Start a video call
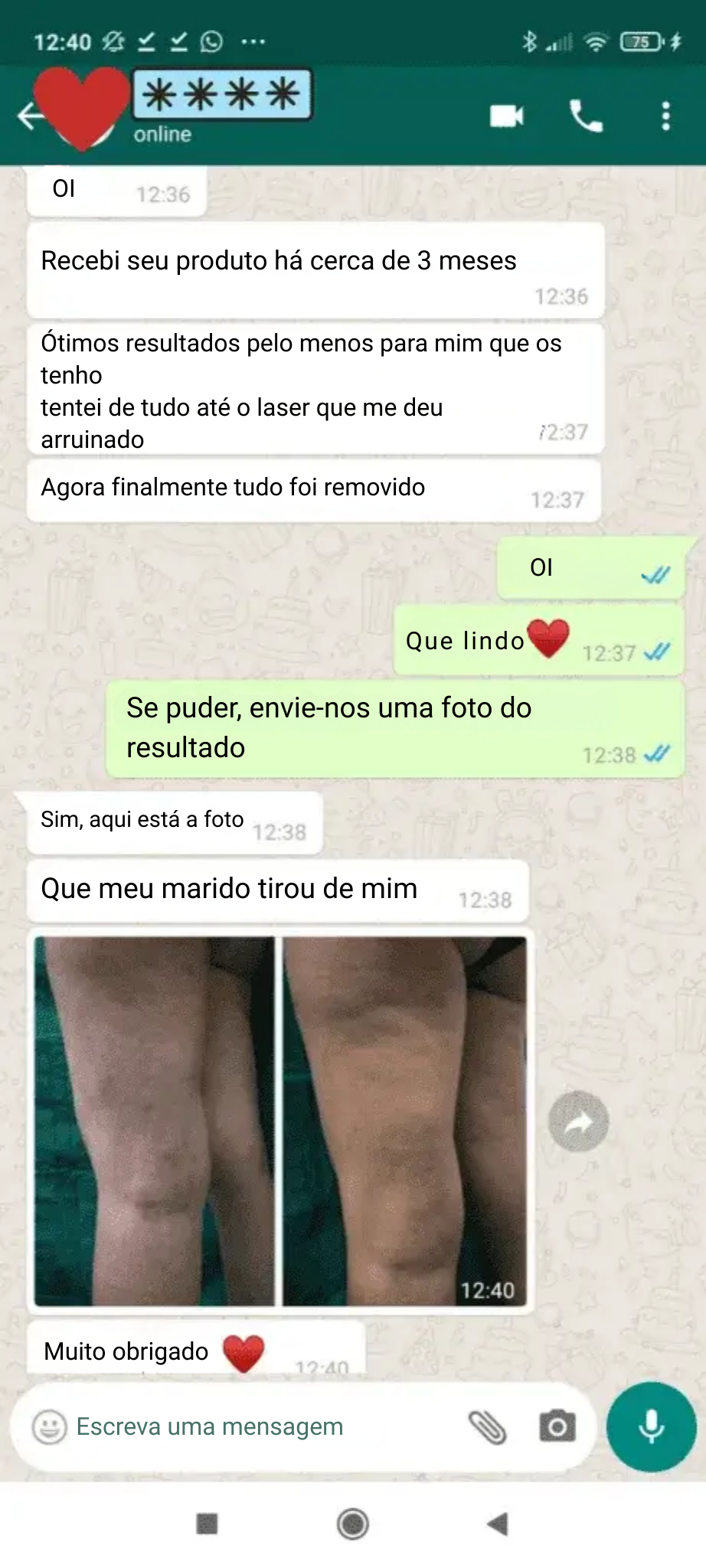706x1568 pixels. click(x=506, y=116)
